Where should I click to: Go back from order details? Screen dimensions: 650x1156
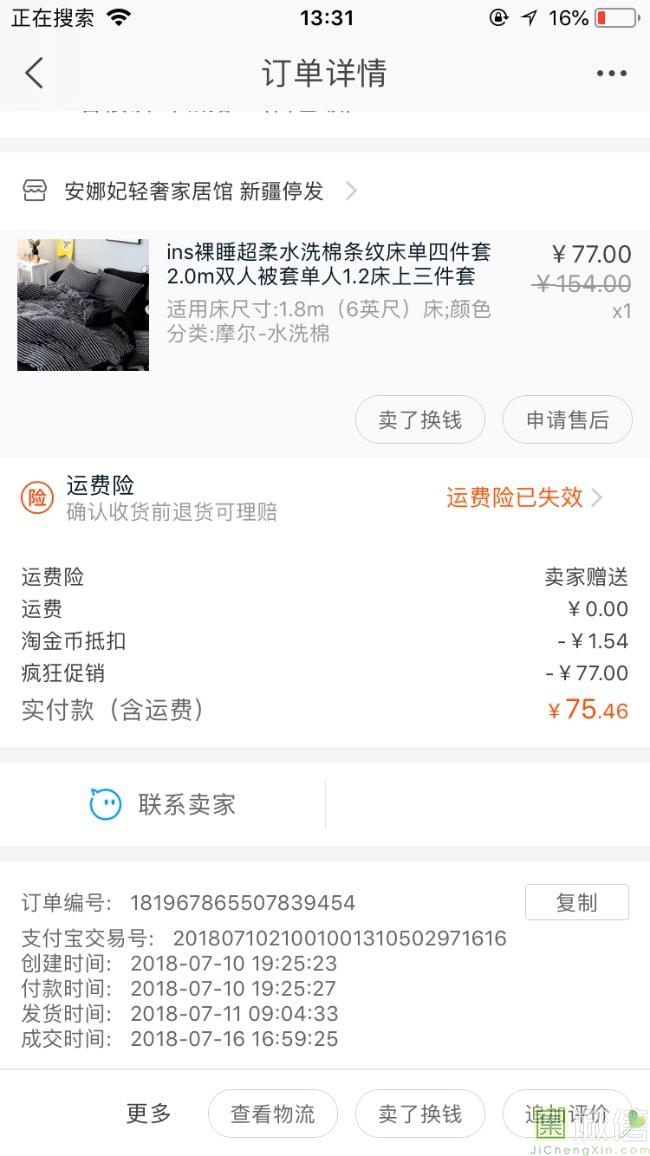click(35, 73)
